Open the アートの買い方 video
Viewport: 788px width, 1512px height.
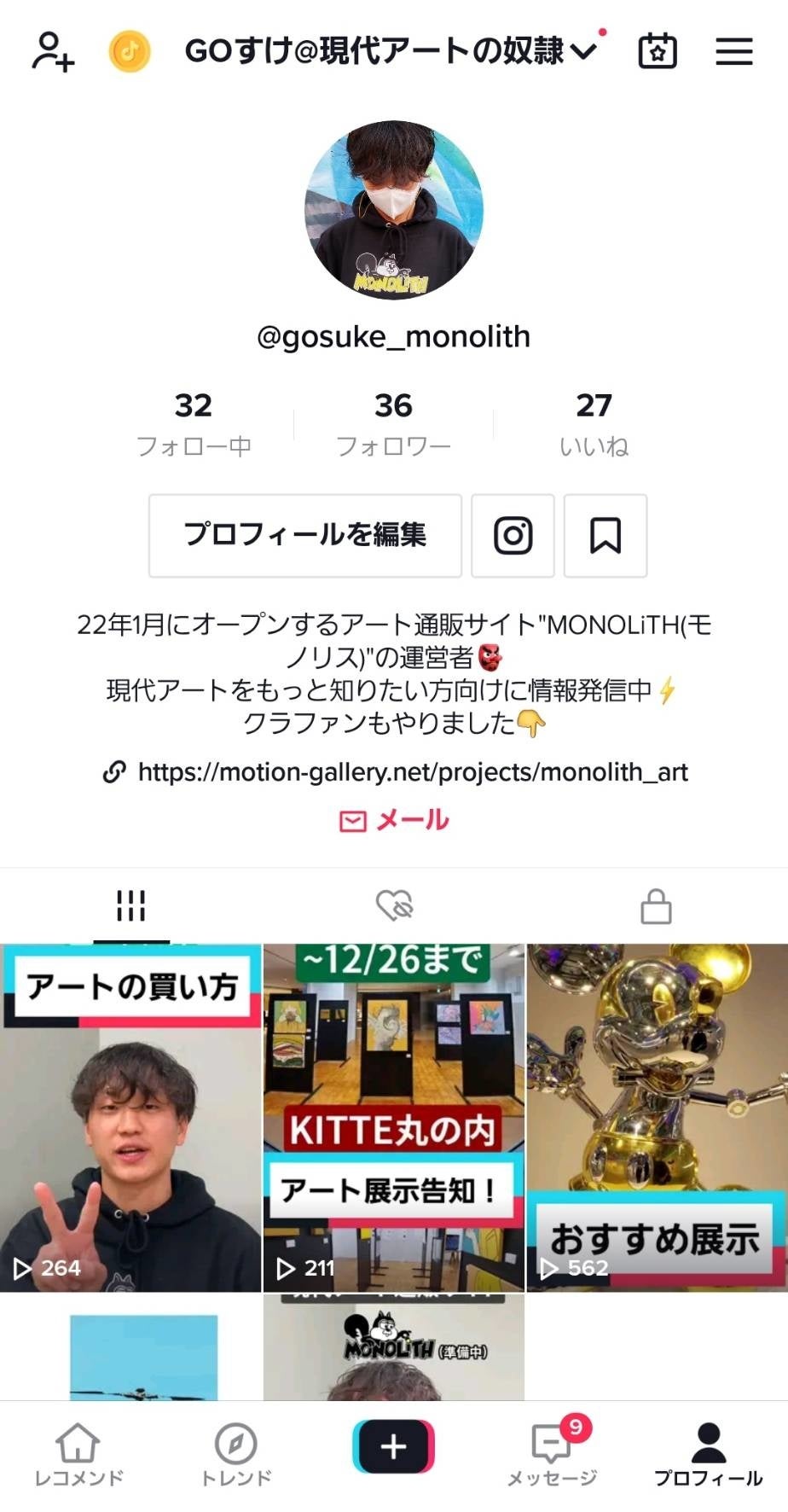point(130,1118)
